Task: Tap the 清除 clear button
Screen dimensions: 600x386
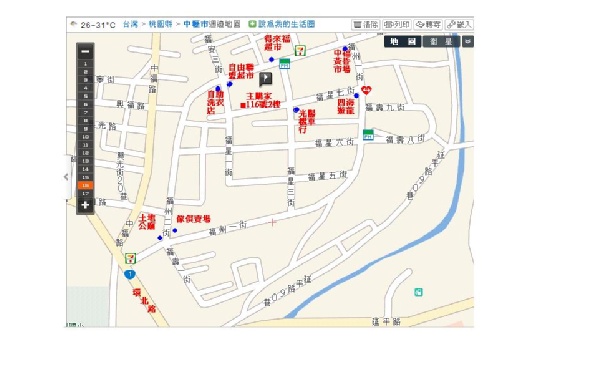Action: coord(365,25)
